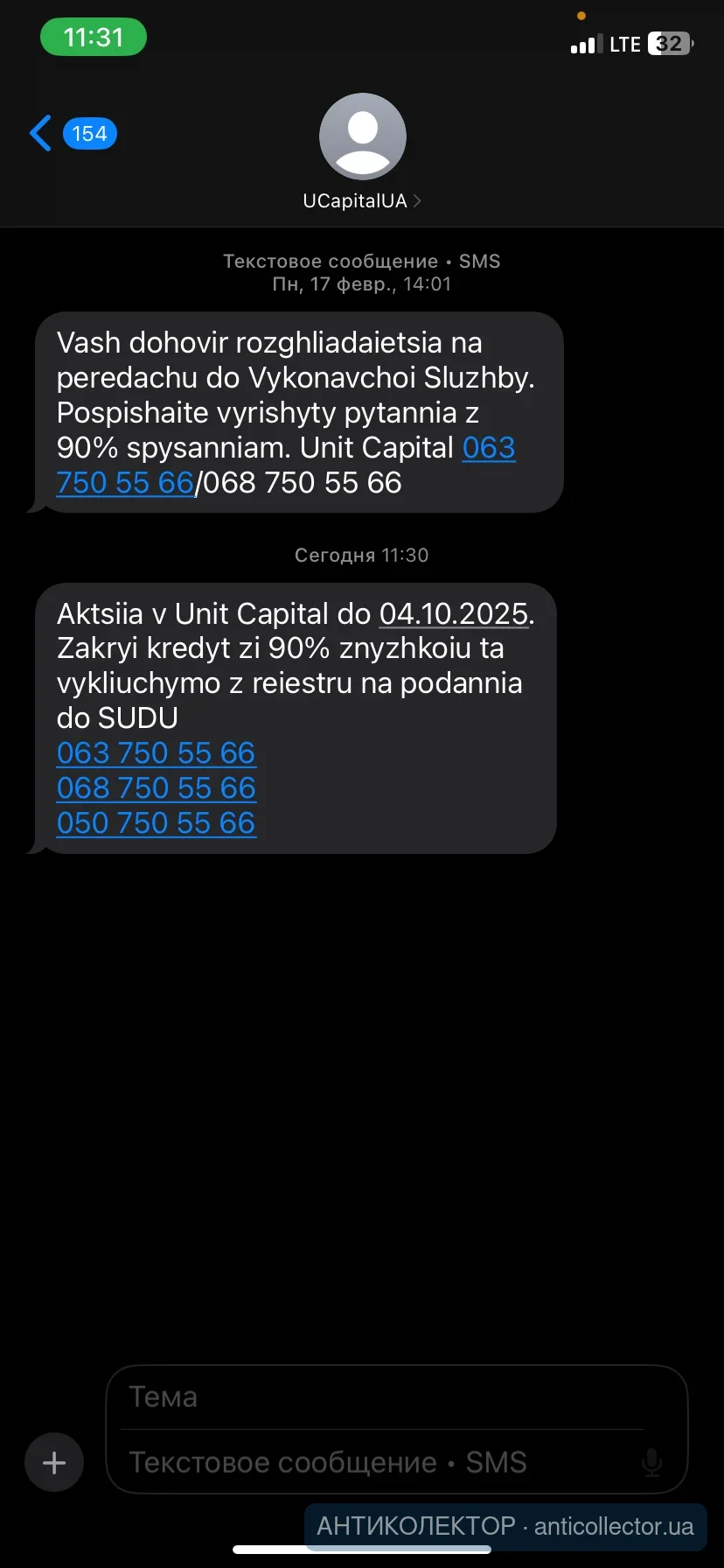The height and width of the screenshot is (1568, 724).
Task: Call the 050 750 55 66 number link
Action: point(156,823)
